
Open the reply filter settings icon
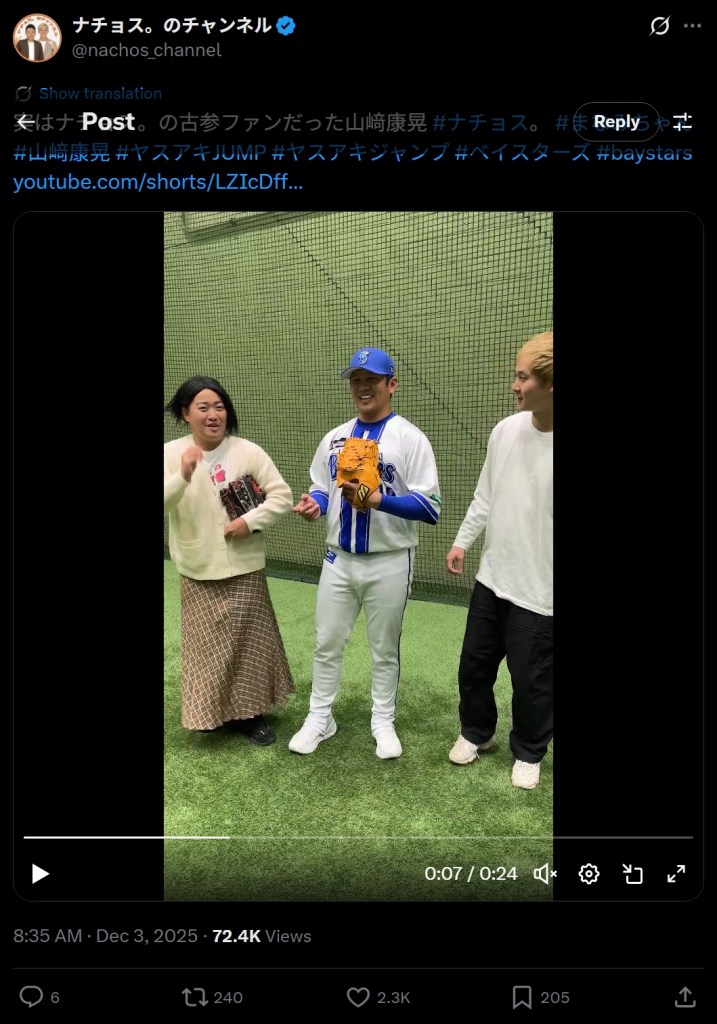(682, 122)
